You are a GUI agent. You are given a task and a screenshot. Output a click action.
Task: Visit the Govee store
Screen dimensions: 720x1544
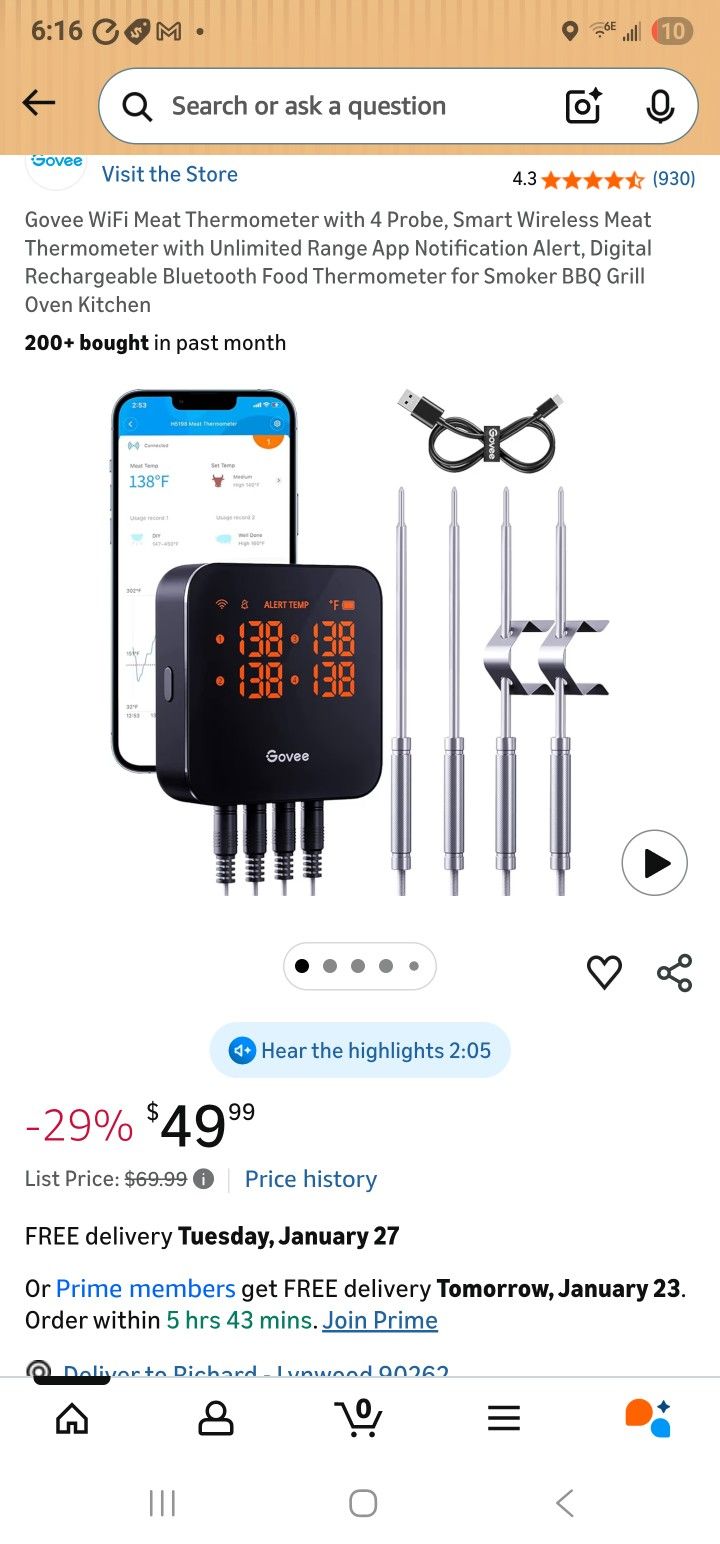pos(169,174)
